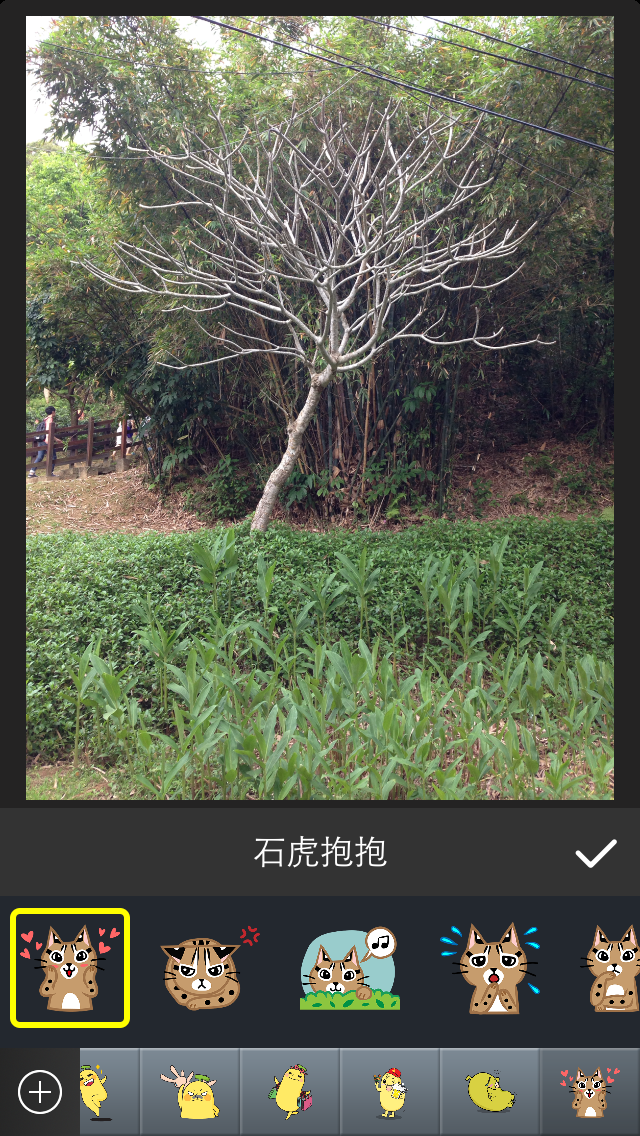Choose the angry cat sticker
The width and height of the screenshot is (640, 1136).
(x=209, y=968)
